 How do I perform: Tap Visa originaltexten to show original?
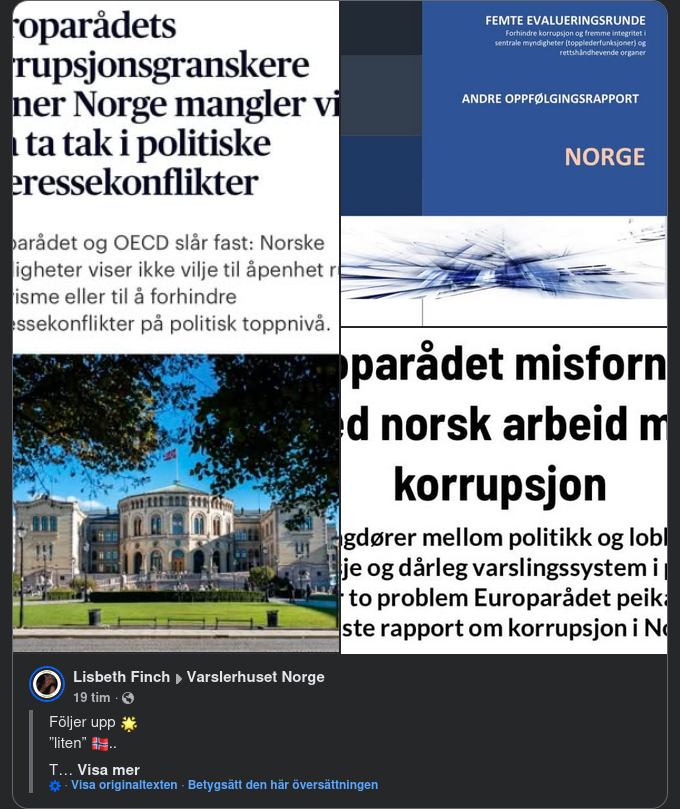(124, 785)
